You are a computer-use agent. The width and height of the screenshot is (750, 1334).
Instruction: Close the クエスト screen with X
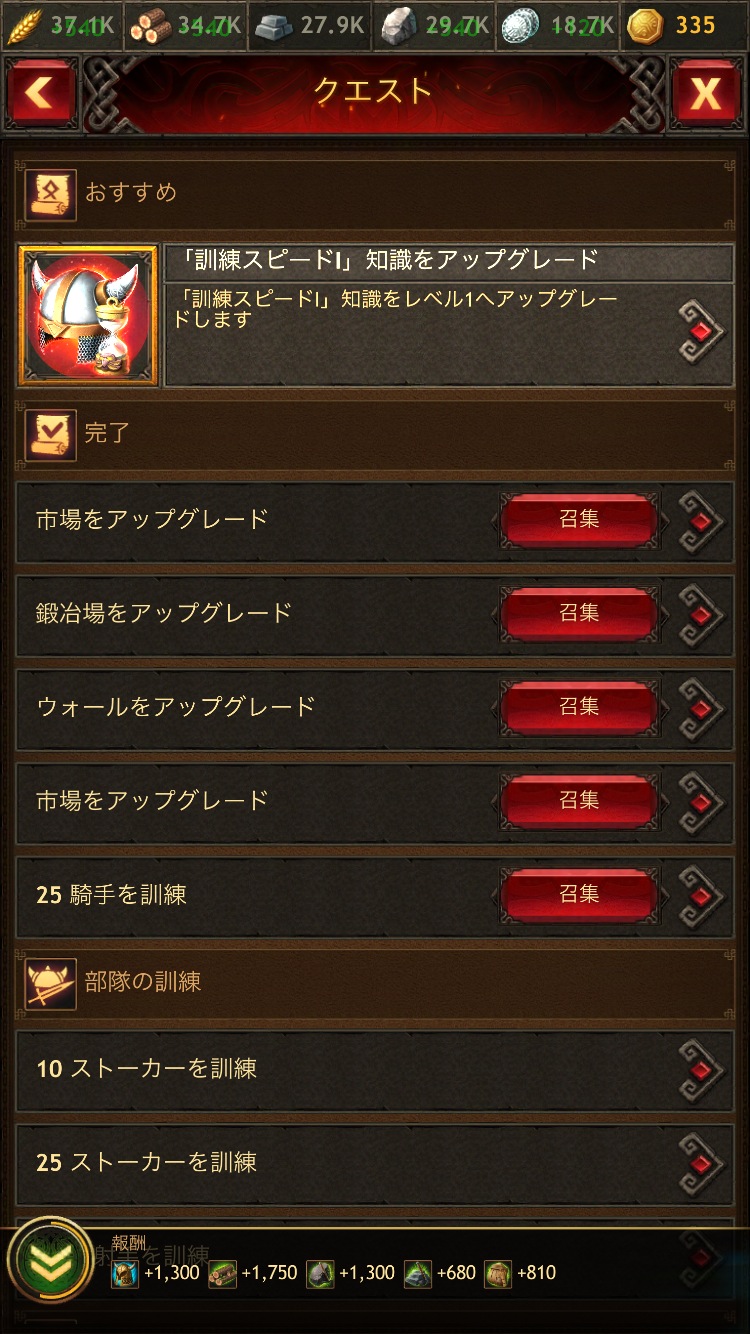tap(706, 94)
